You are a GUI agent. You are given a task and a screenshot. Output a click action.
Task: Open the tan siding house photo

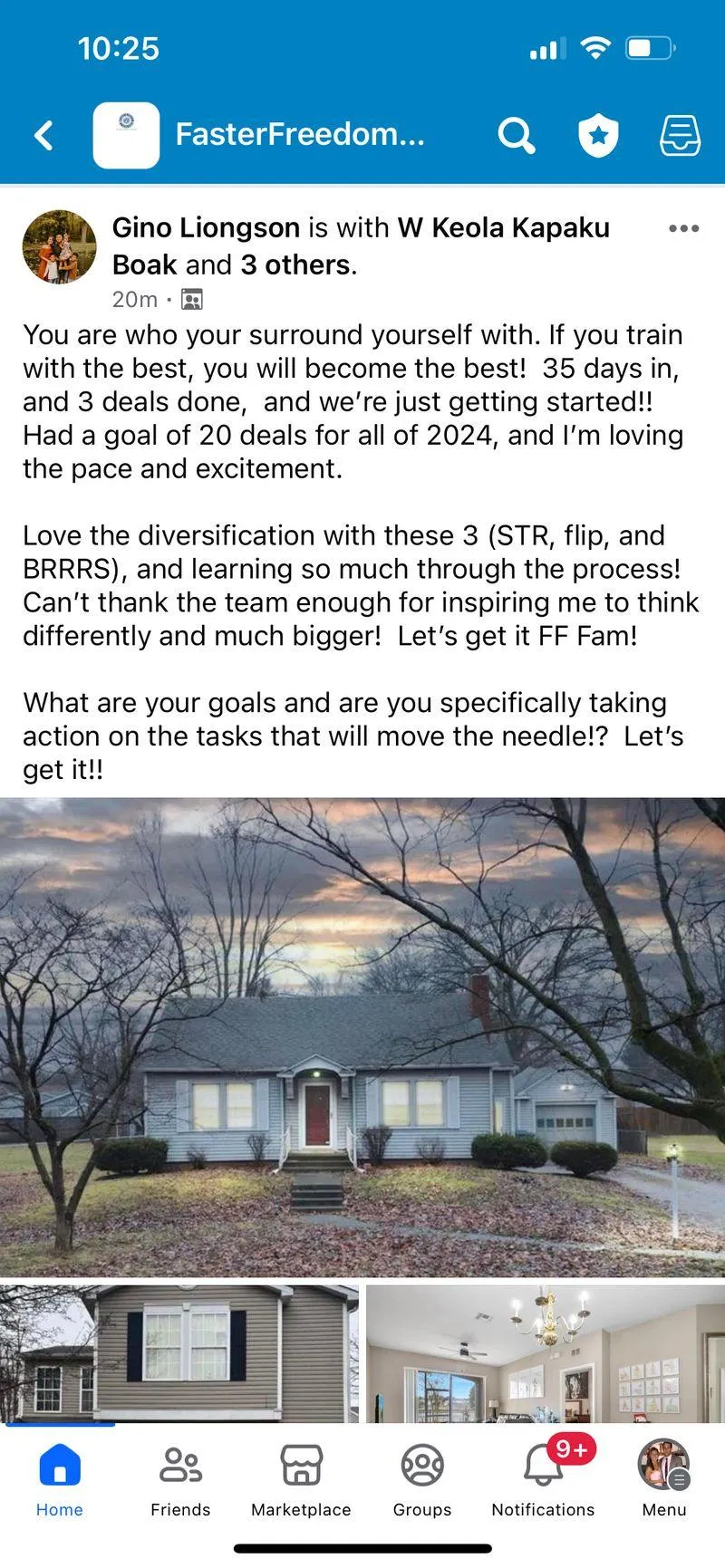179,1353
